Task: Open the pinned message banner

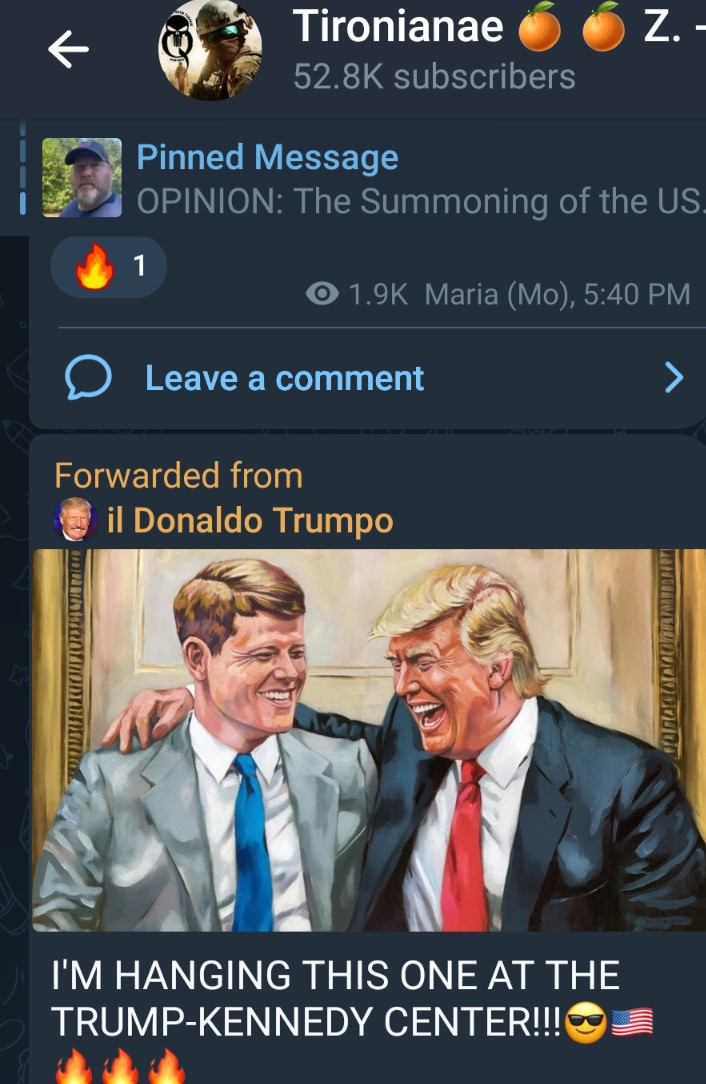Action: coord(400,179)
